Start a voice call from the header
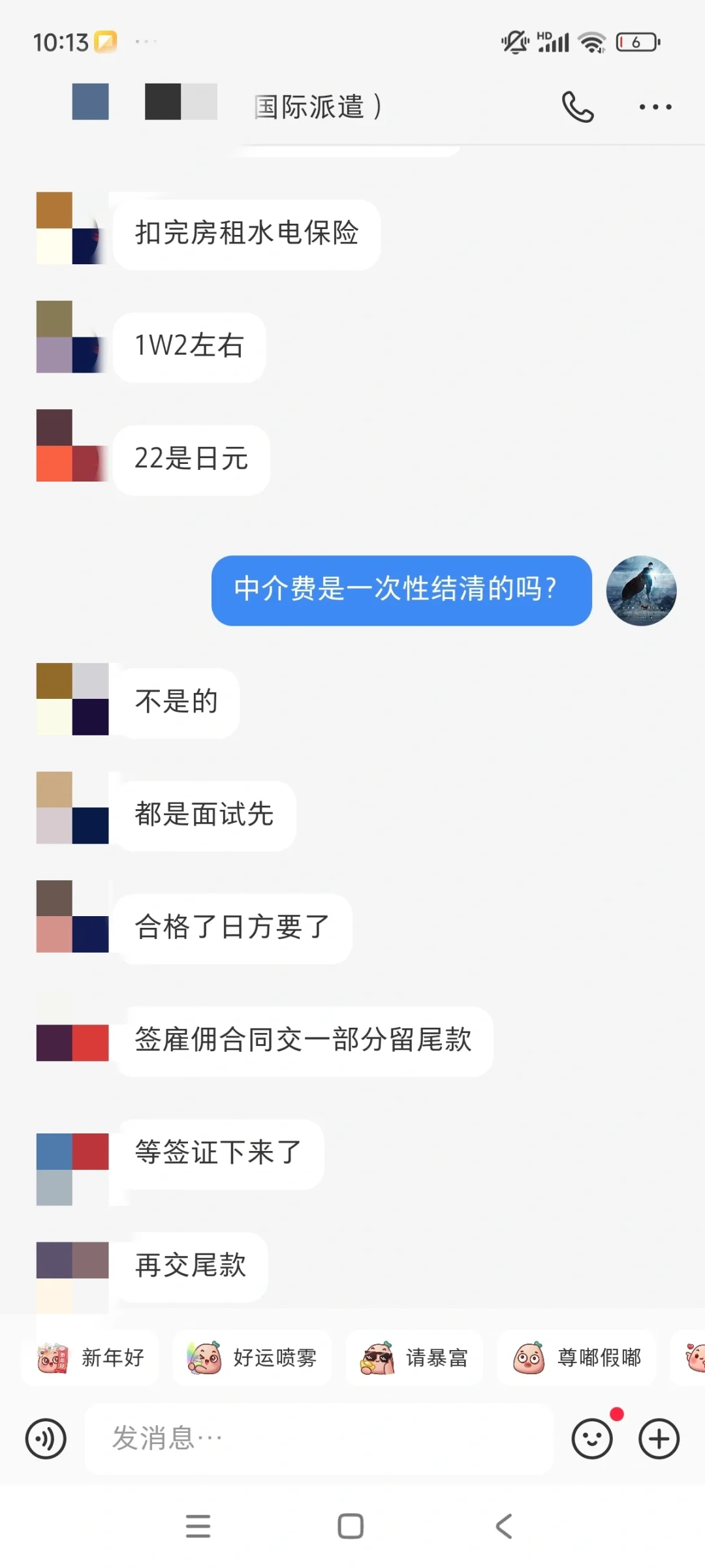This screenshot has height=1568, width=705. (578, 107)
